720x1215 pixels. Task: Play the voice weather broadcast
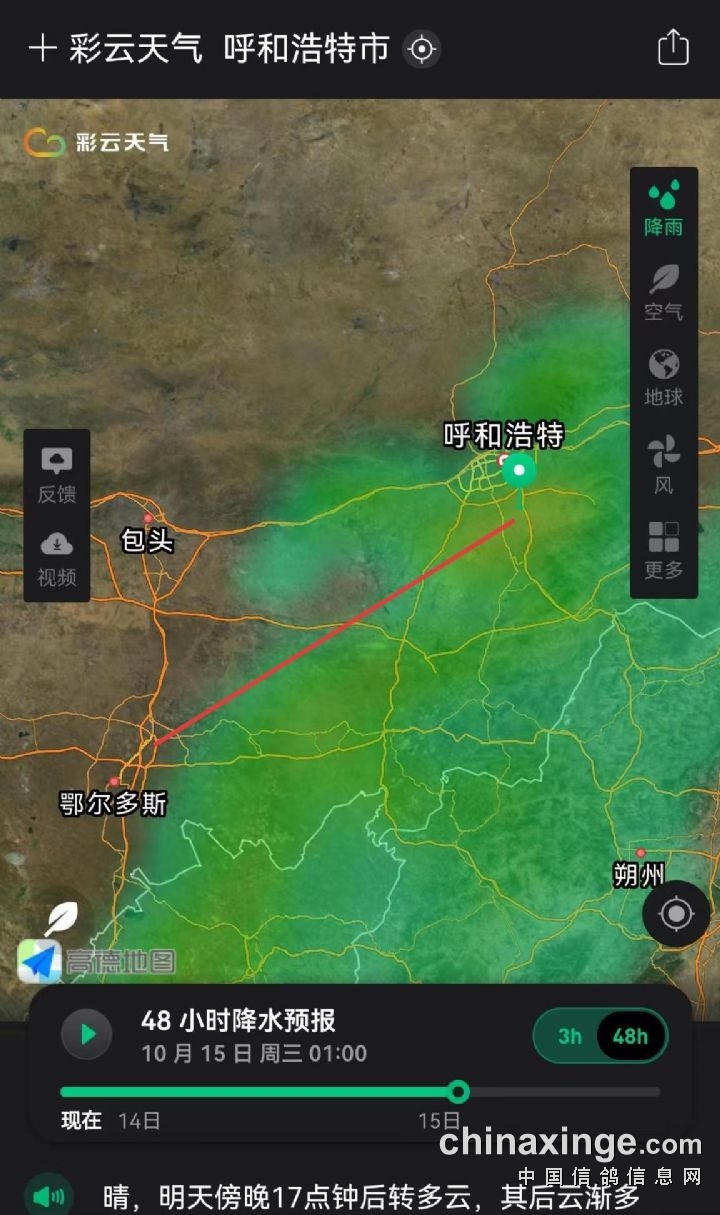(48, 1195)
